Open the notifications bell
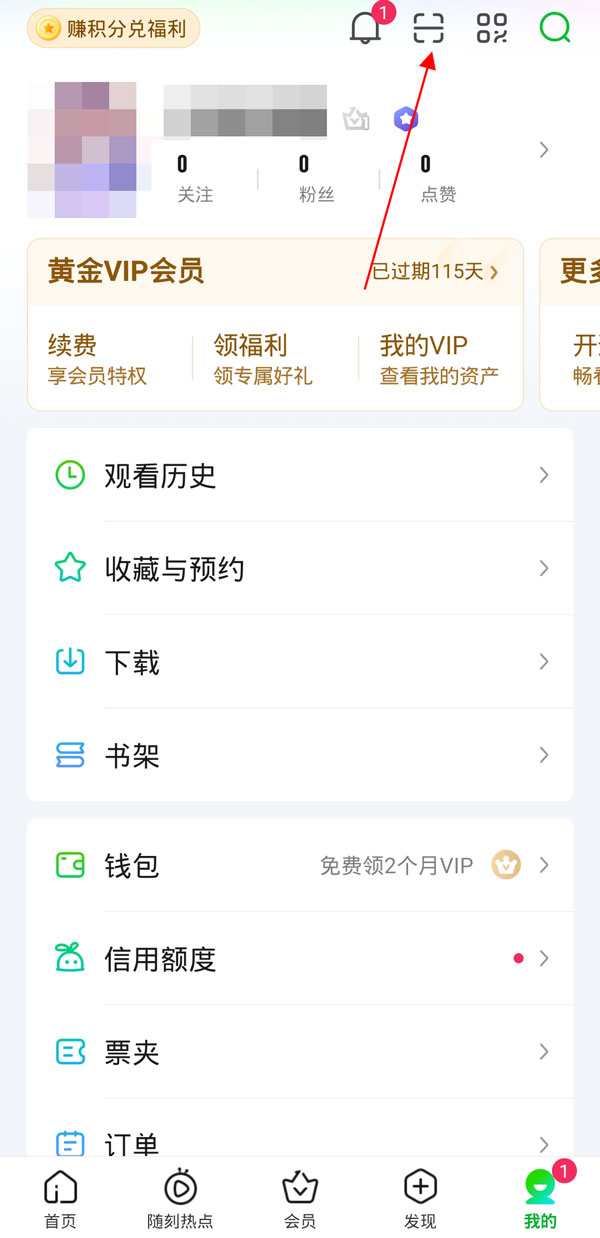The width and height of the screenshot is (600, 1238). 366,29
